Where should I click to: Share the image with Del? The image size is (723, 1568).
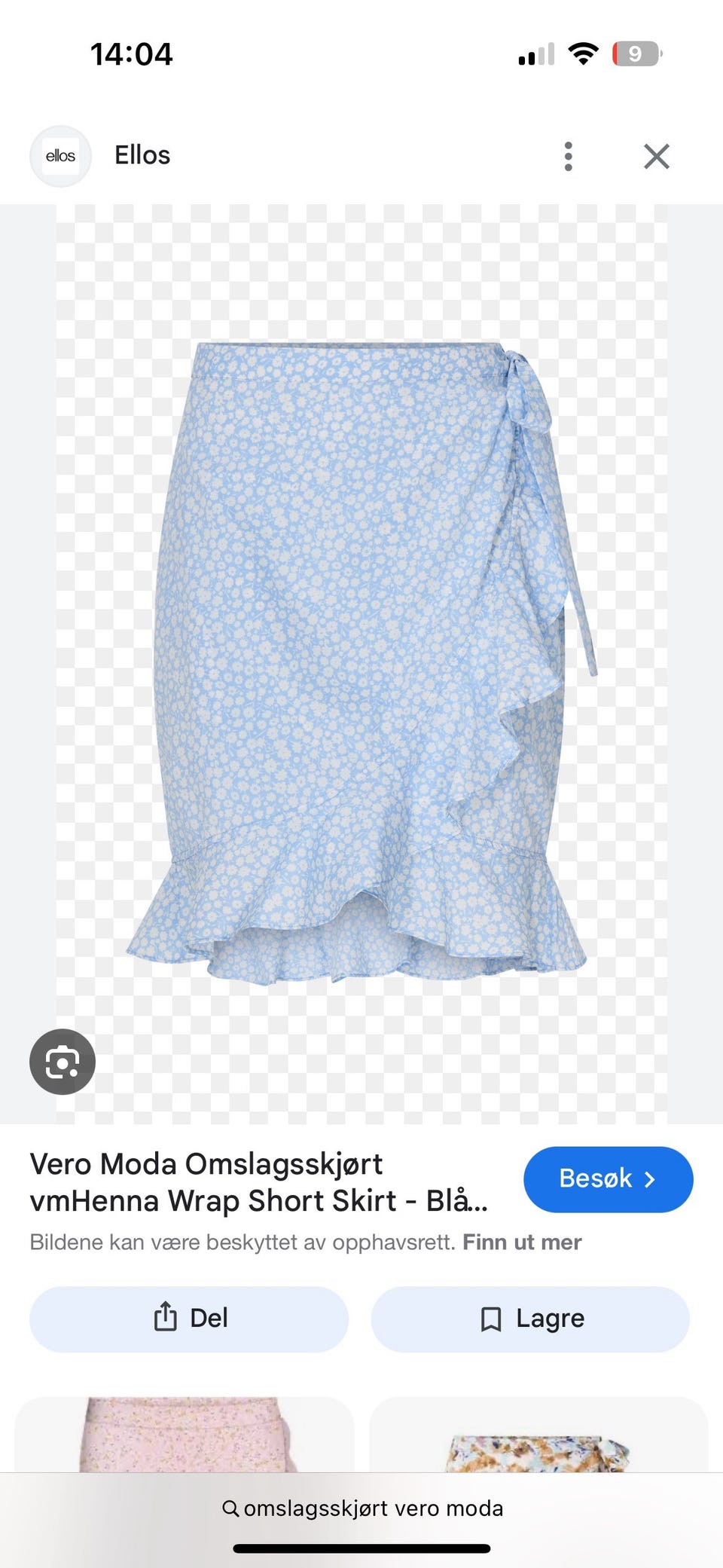pos(189,1319)
